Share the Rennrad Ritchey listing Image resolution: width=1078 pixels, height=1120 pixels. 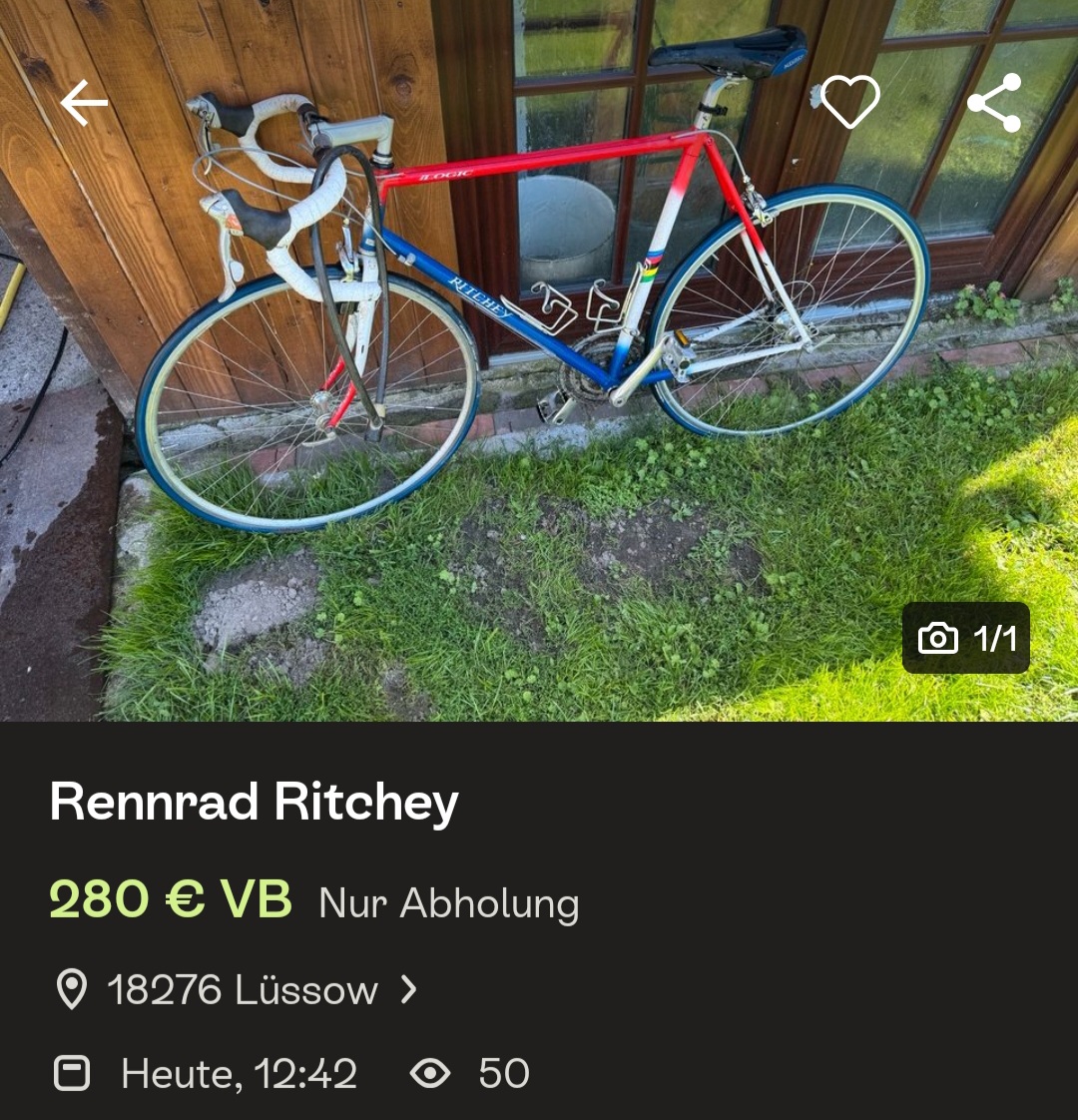click(994, 103)
